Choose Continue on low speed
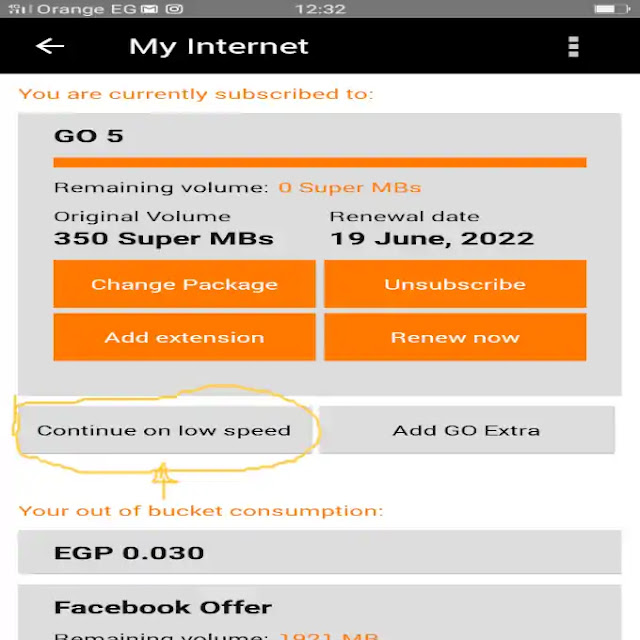Image resolution: width=640 pixels, height=640 pixels. point(164,430)
